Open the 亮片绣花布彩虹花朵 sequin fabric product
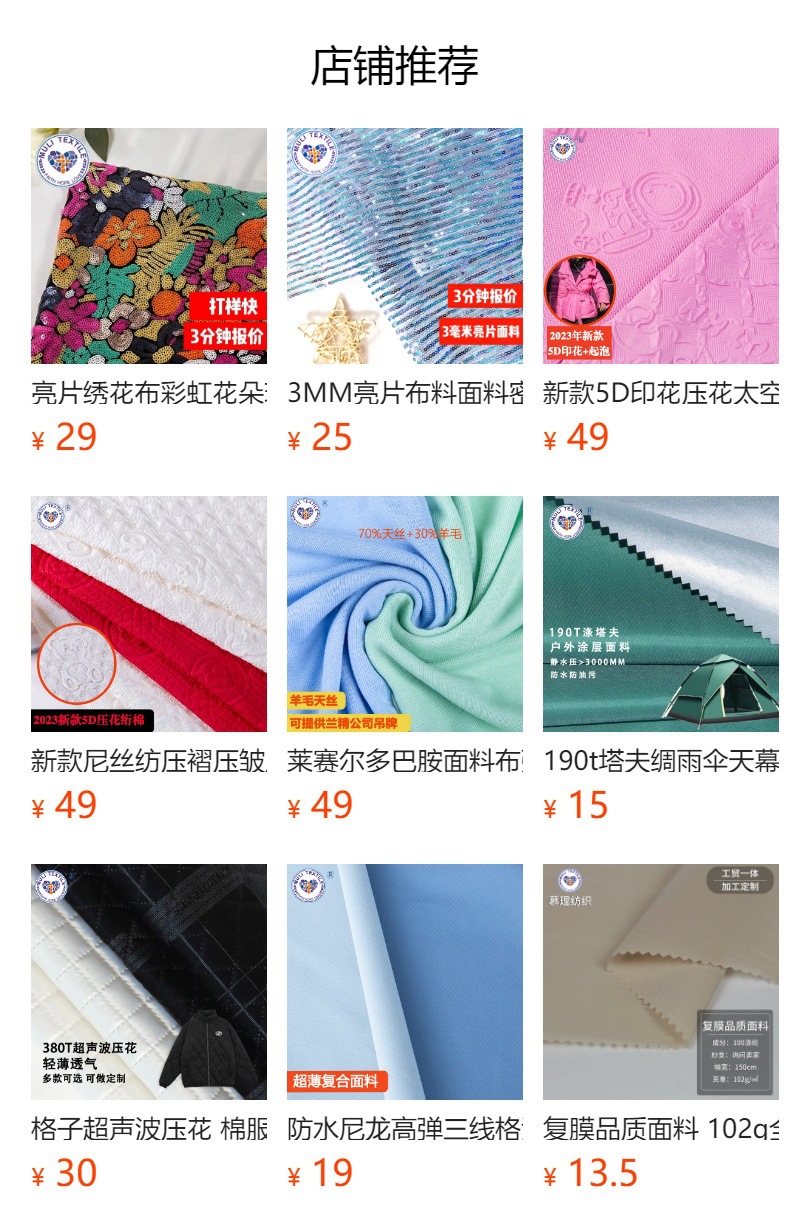This screenshot has height=1232, width=790. (x=149, y=246)
